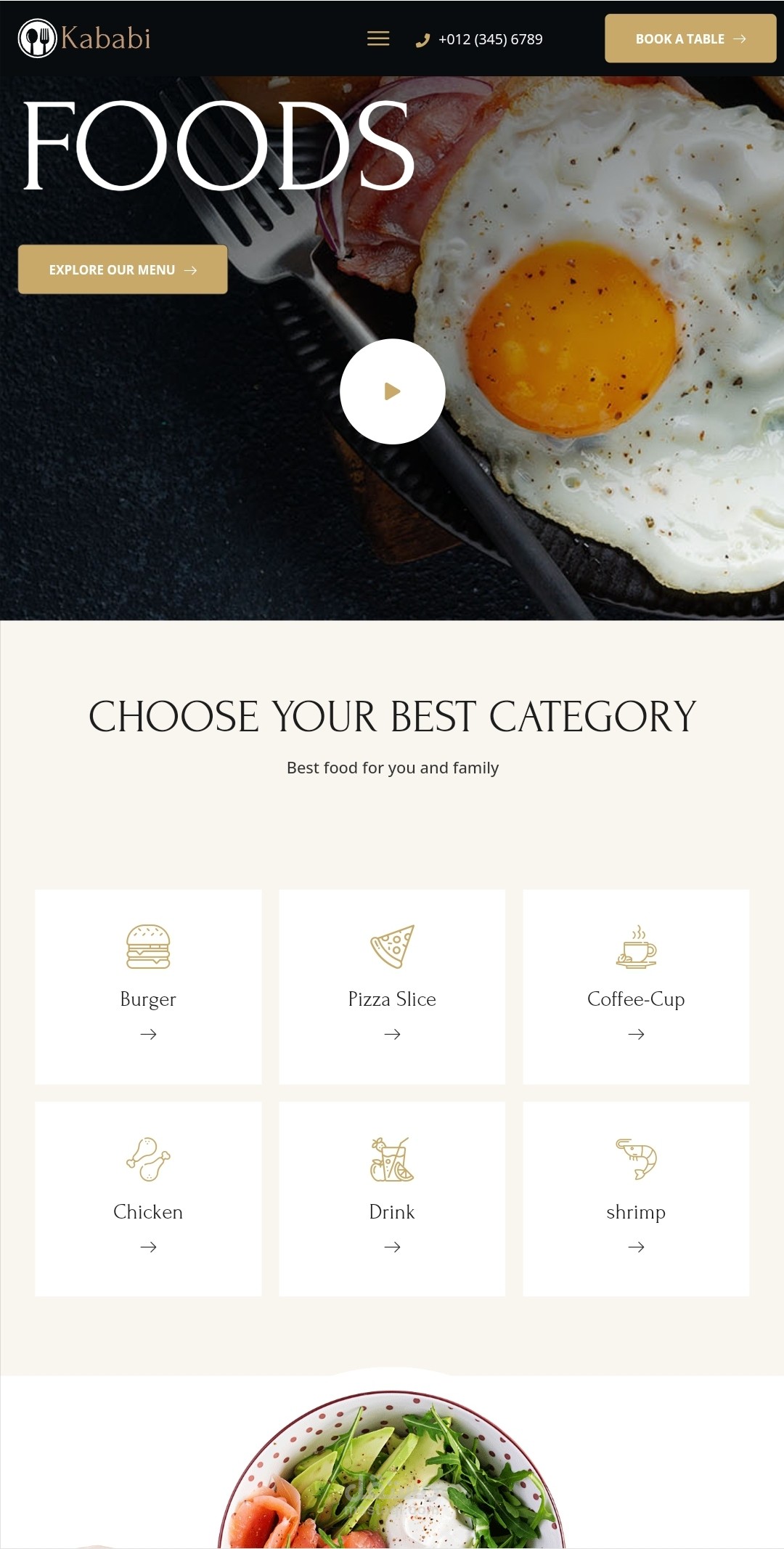Tap the Explore Our Menu button

[123, 269]
